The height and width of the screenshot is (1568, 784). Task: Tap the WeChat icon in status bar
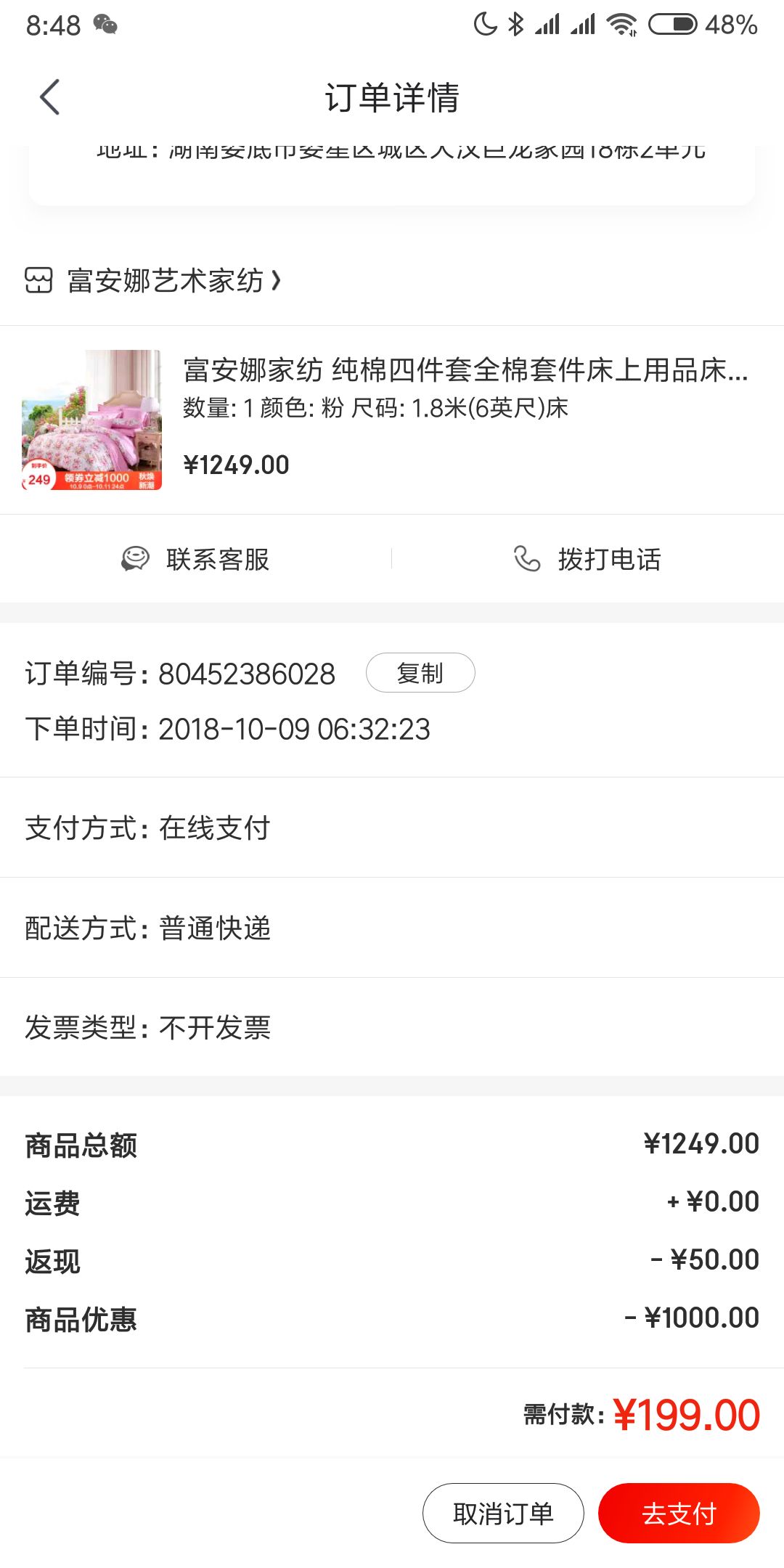[x=106, y=24]
